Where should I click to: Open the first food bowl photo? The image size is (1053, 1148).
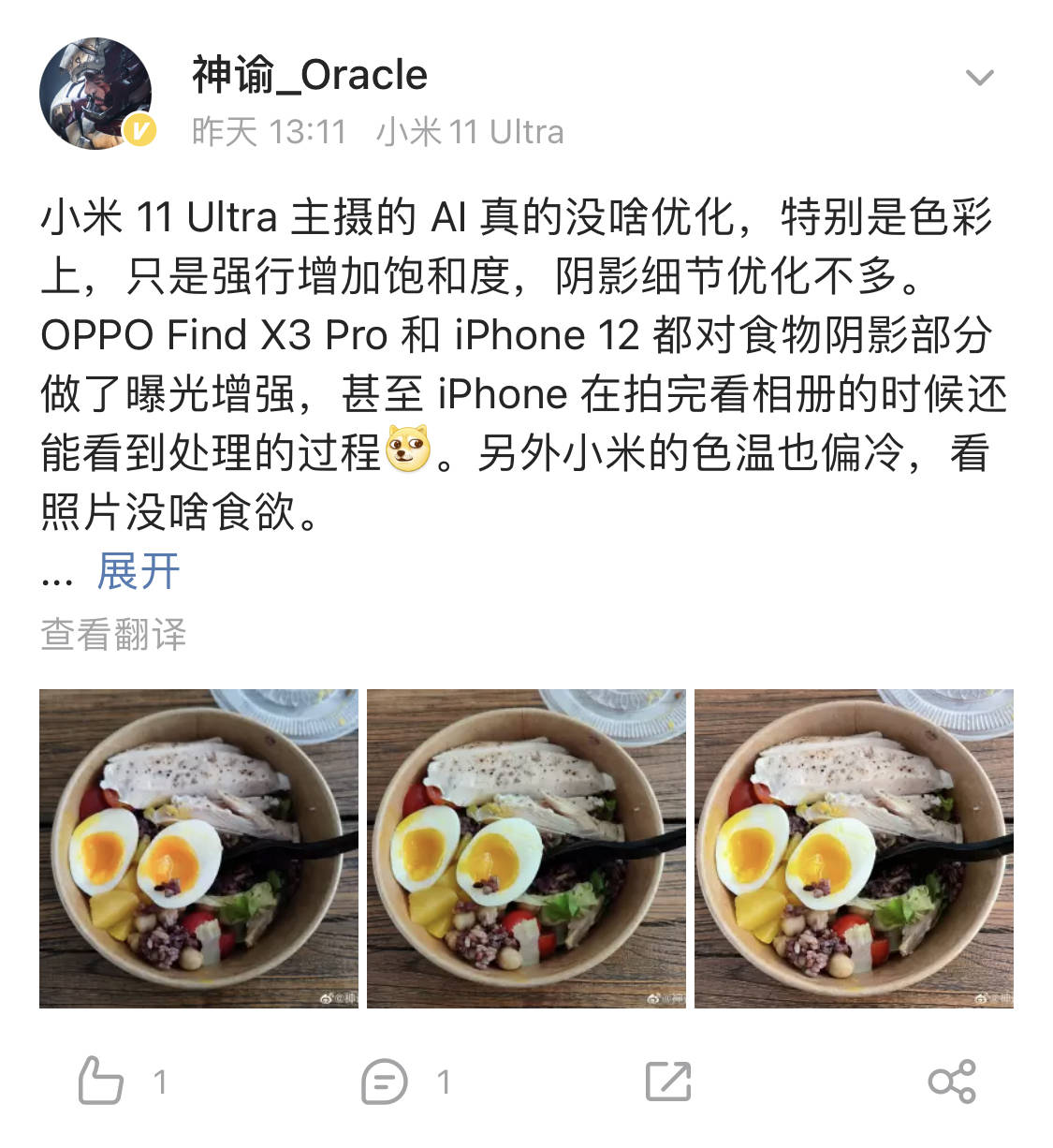[198, 848]
